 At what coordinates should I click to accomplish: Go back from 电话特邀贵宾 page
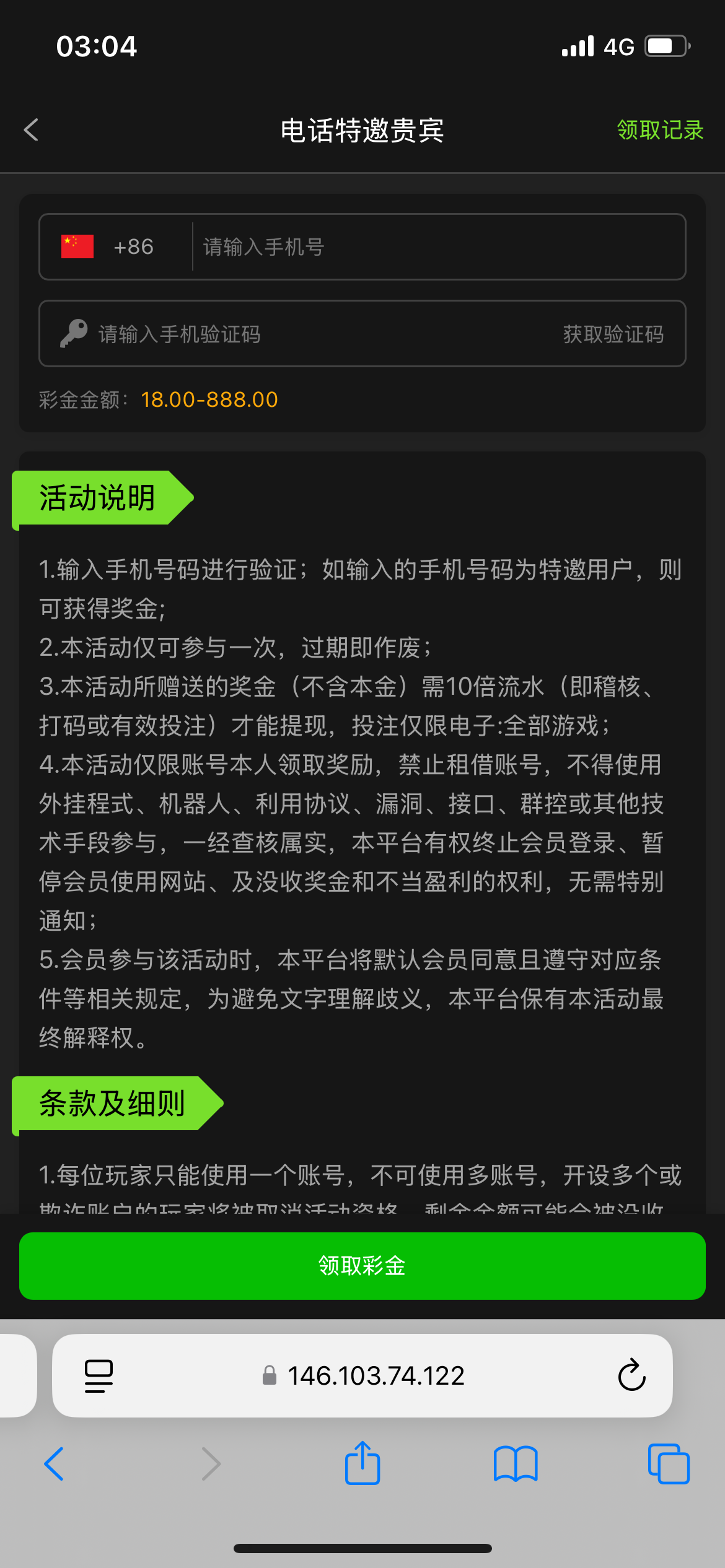(31, 130)
